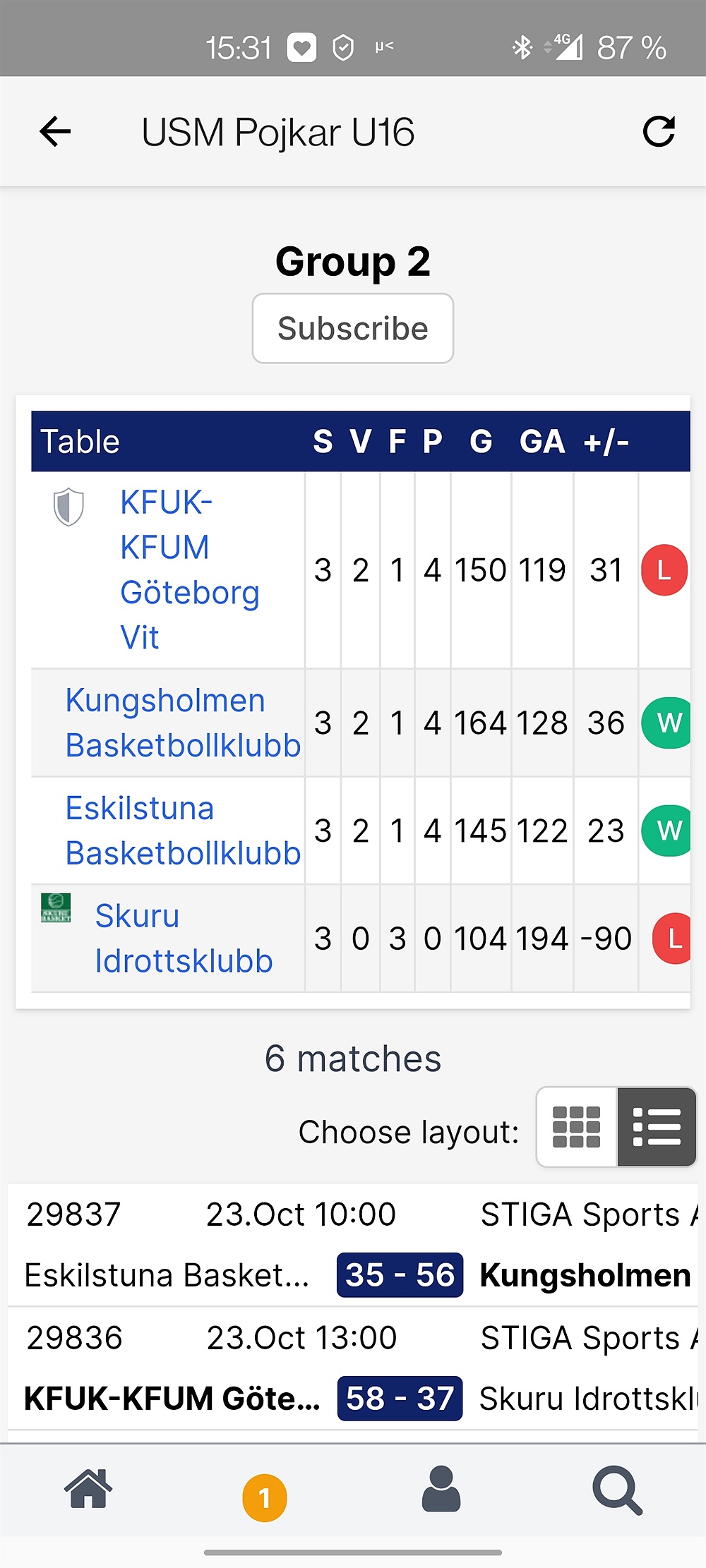Subscribe to Group 2
The height and width of the screenshot is (1568, 706).
click(x=353, y=329)
